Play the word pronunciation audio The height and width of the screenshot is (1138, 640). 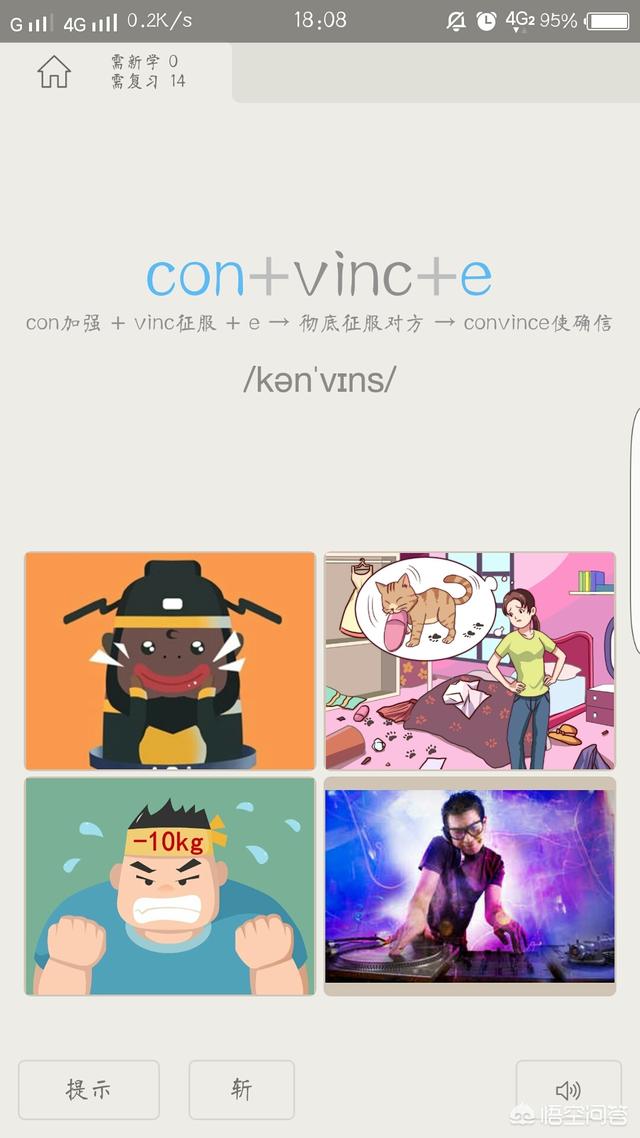(x=566, y=1090)
